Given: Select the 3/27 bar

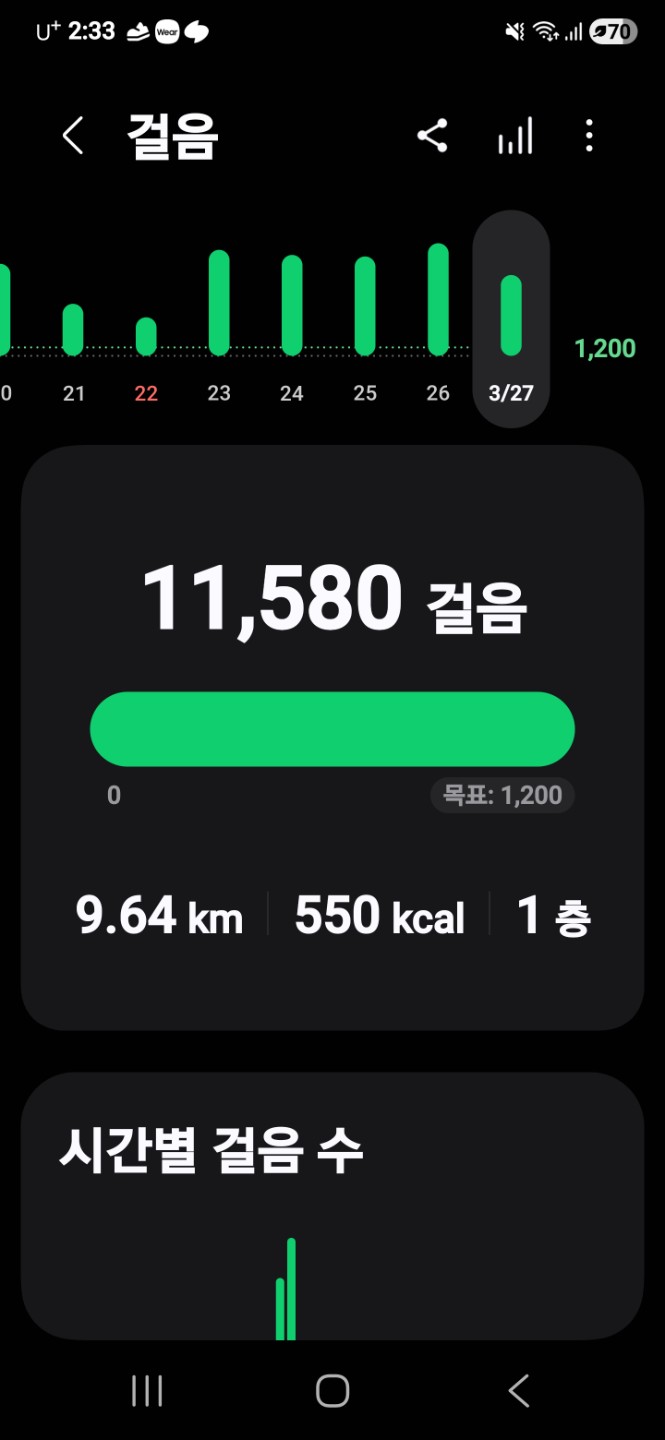Looking at the screenshot, I should (x=511, y=316).
